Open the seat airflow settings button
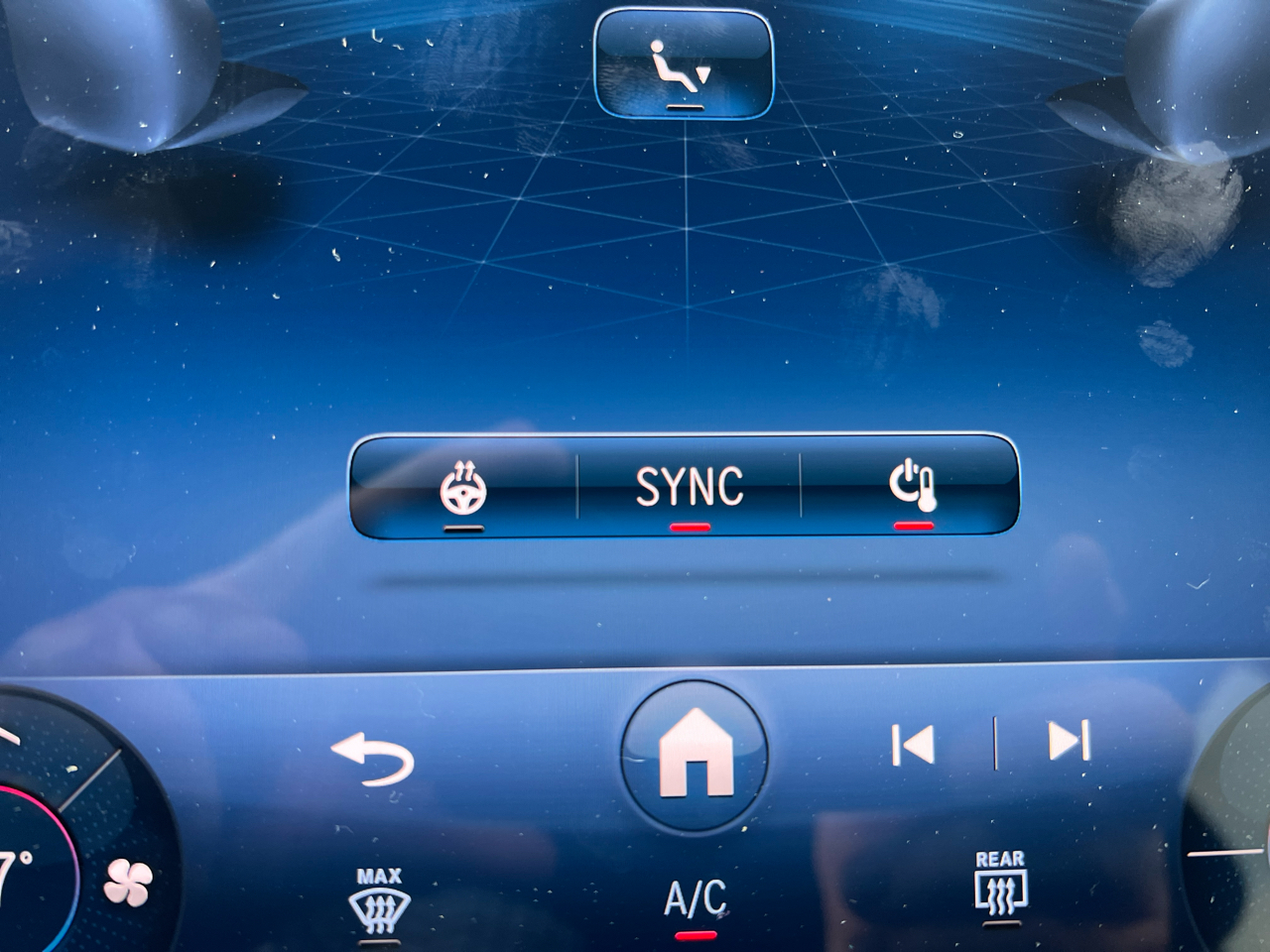1270x952 pixels. [x=683, y=65]
